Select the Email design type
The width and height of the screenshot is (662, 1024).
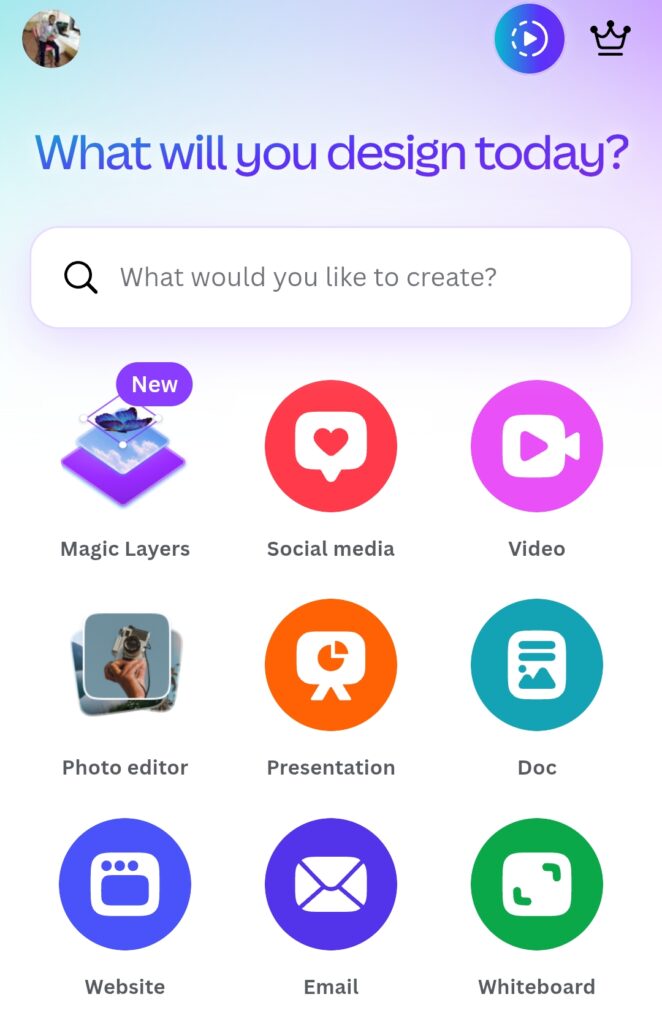point(331,884)
